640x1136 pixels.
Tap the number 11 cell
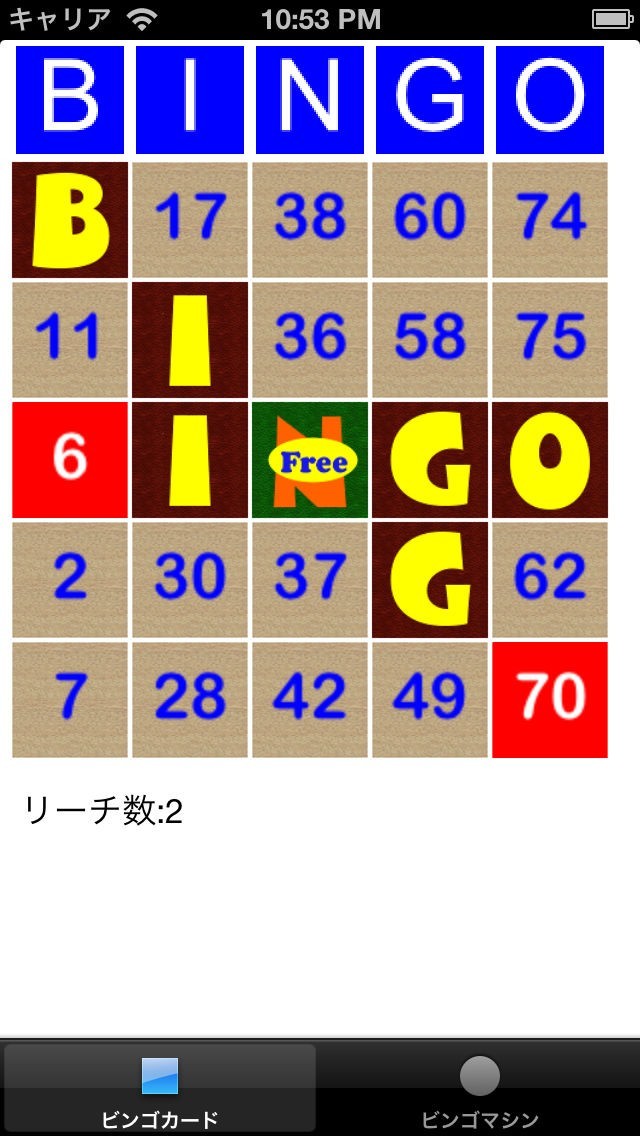tap(70, 340)
